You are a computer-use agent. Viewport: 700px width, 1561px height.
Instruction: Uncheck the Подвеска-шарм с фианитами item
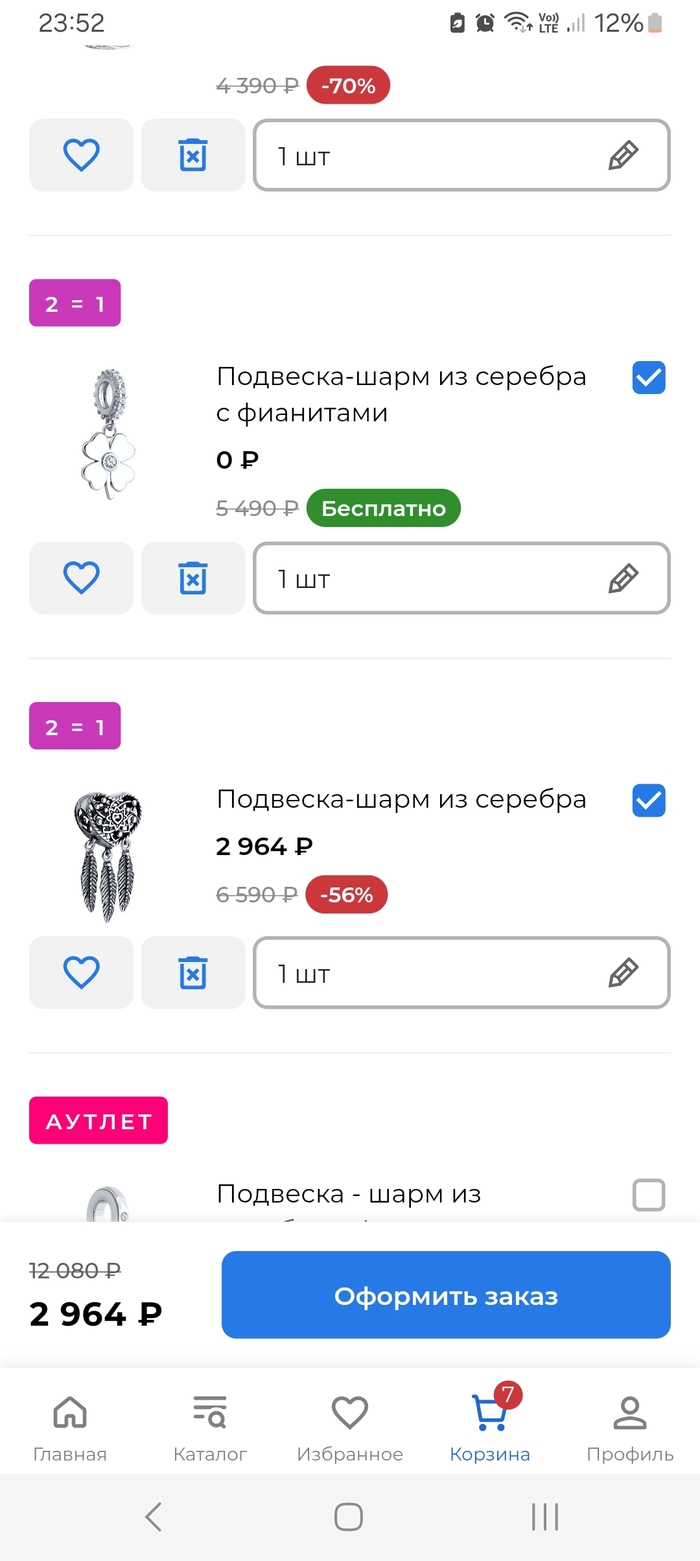649,378
